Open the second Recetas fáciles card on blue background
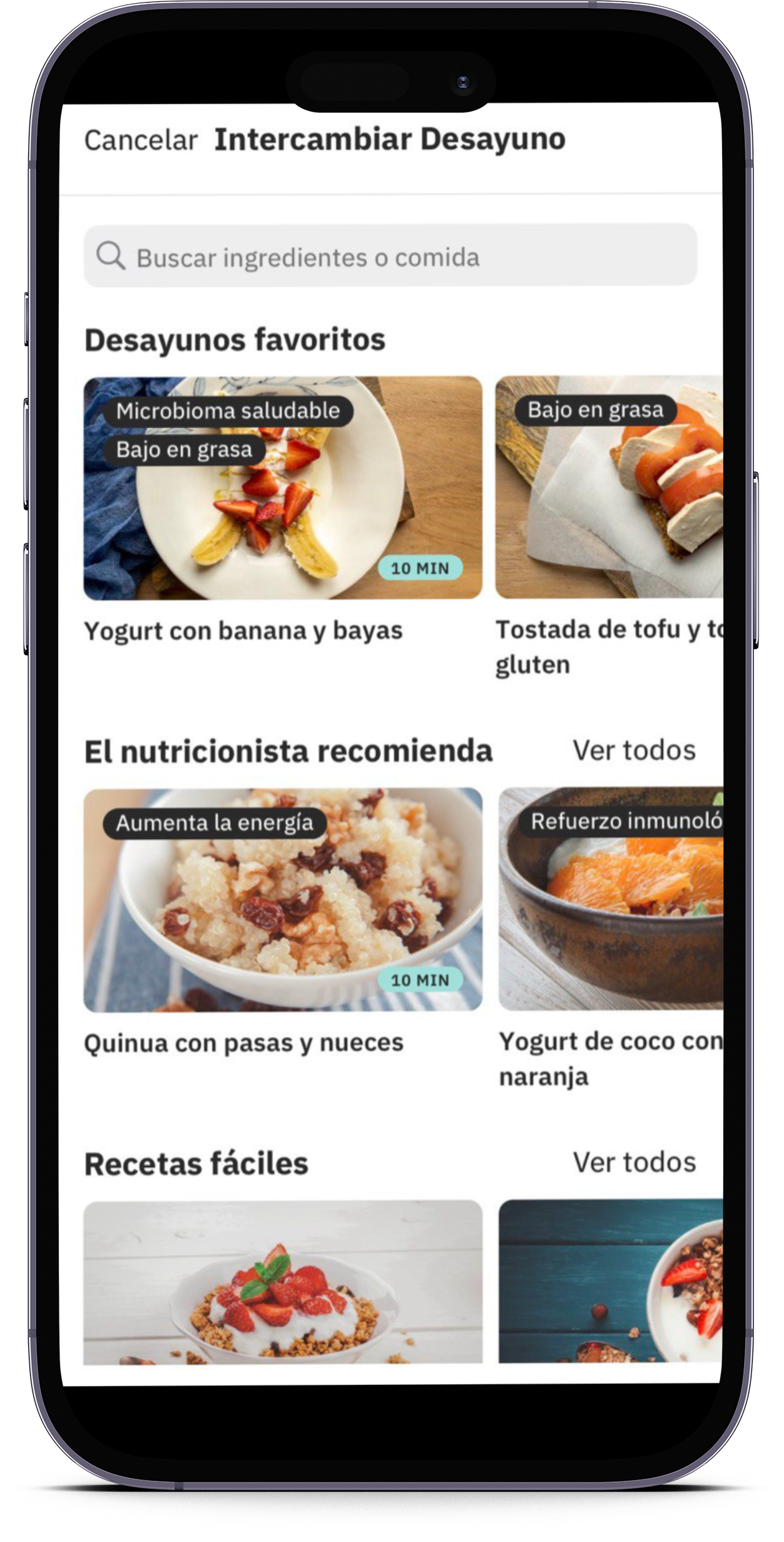Screen dimensions: 784x1542 click(611, 1280)
